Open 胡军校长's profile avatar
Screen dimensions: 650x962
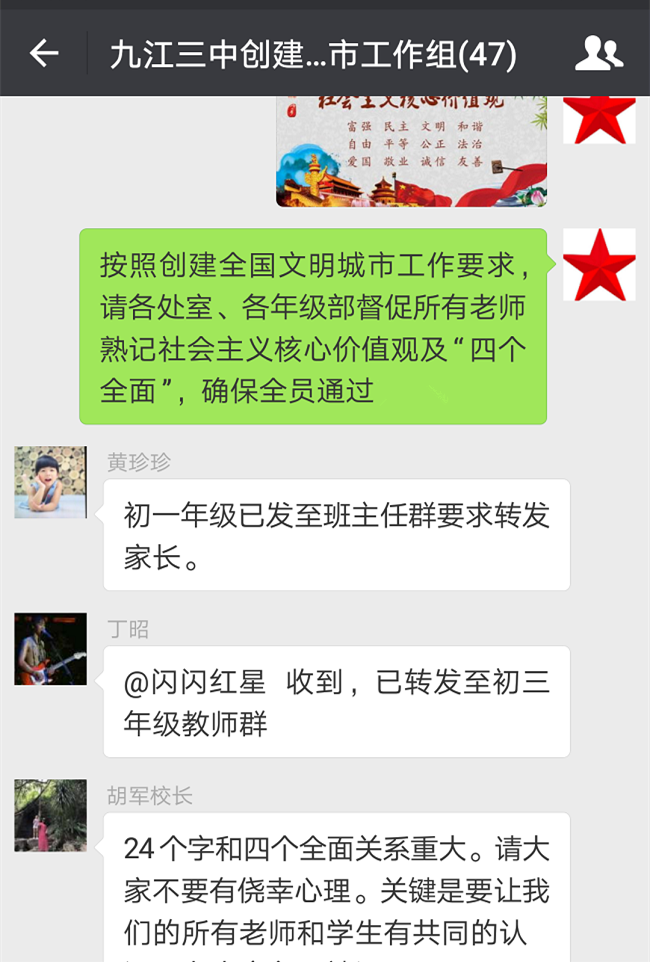[50, 815]
